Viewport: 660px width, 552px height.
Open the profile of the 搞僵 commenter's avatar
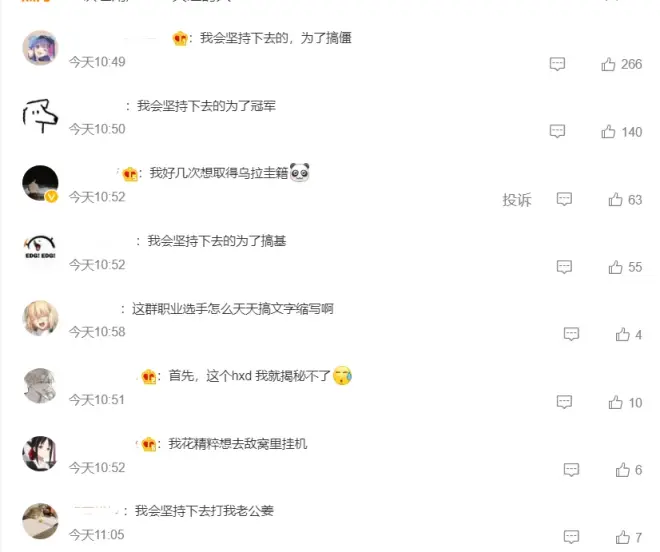pos(40,48)
